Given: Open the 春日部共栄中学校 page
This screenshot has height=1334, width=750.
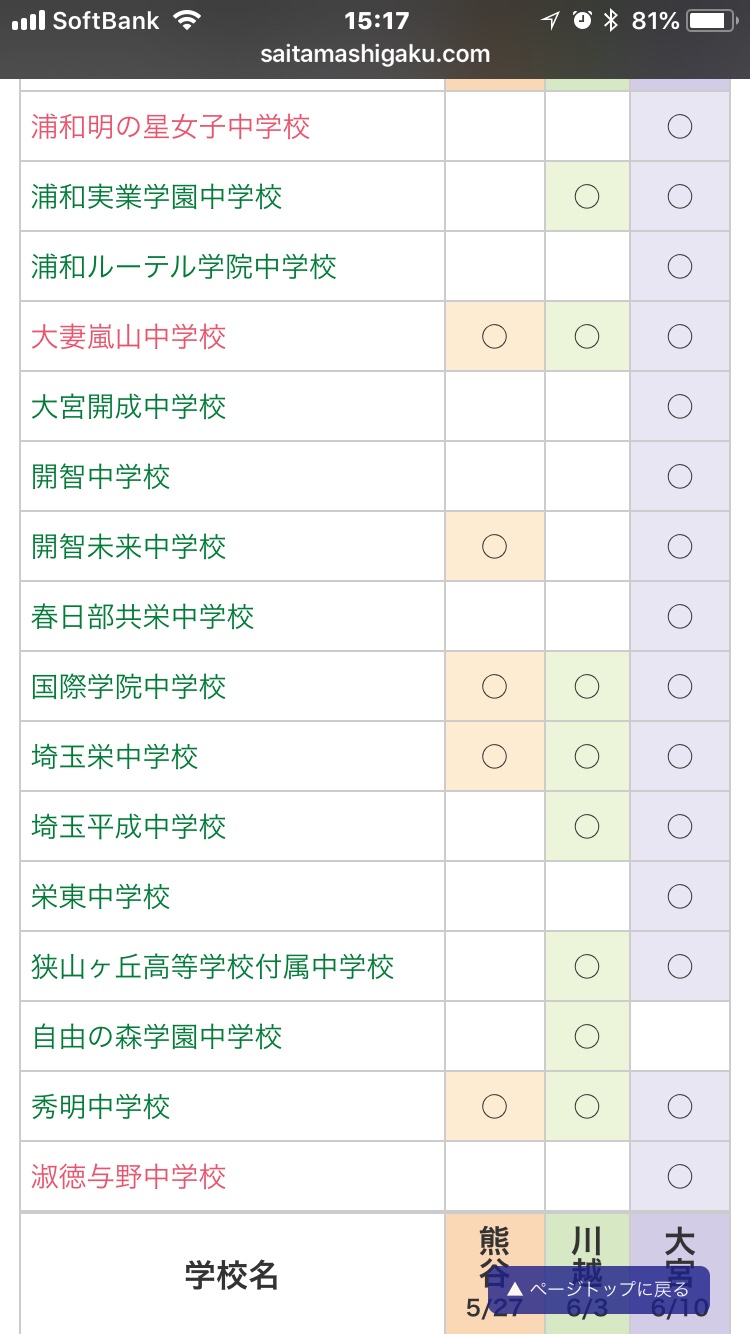Looking at the screenshot, I should [x=143, y=617].
